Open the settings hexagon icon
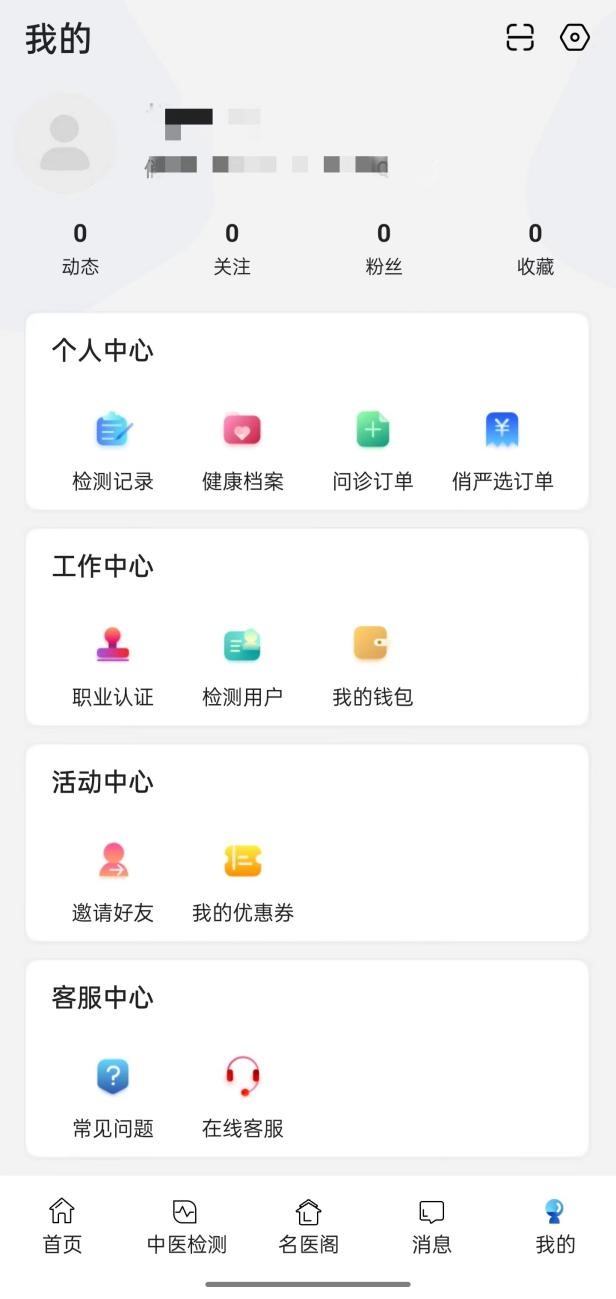The width and height of the screenshot is (616, 1299). (575, 38)
